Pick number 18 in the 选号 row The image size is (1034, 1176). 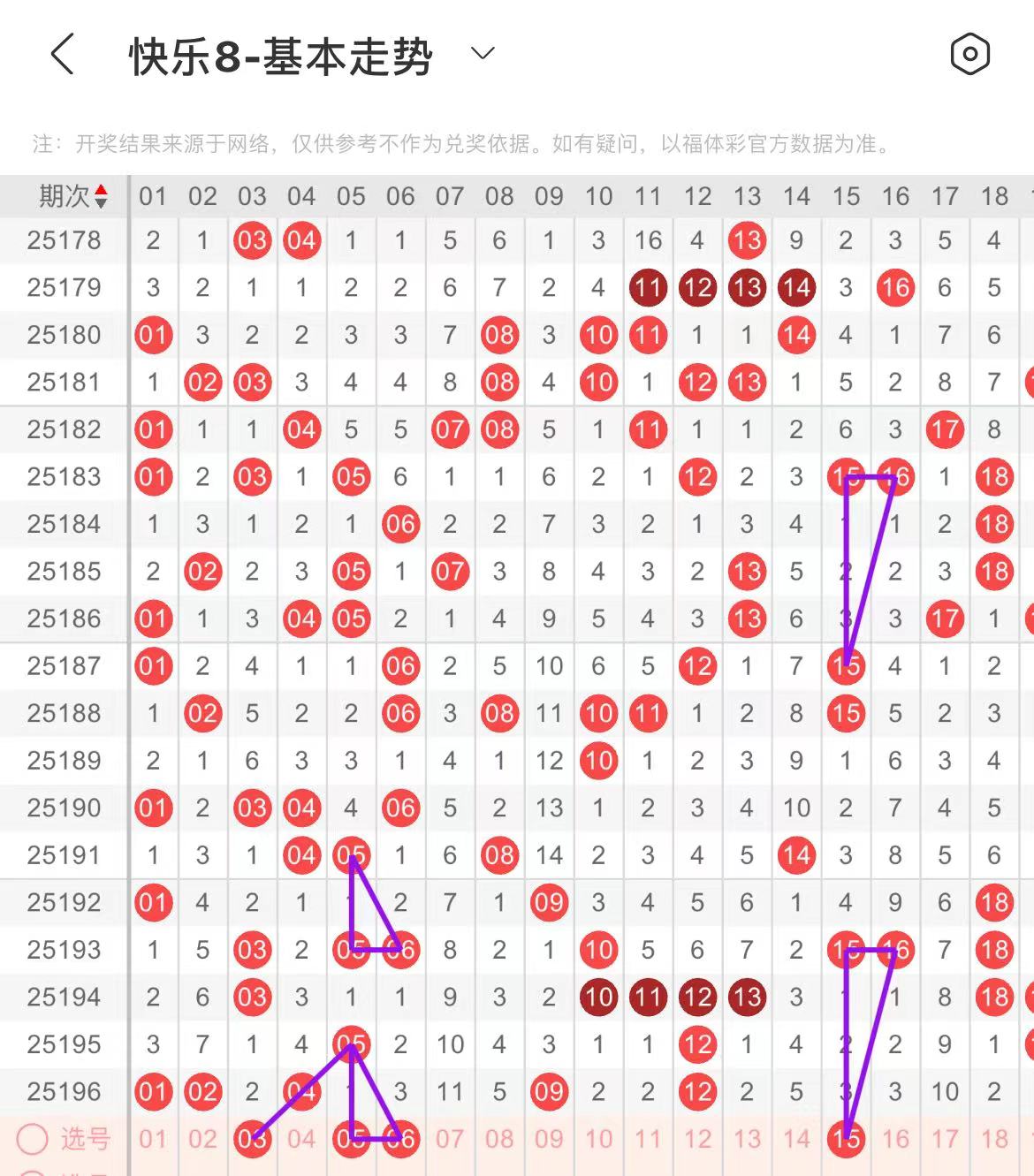(994, 1139)
